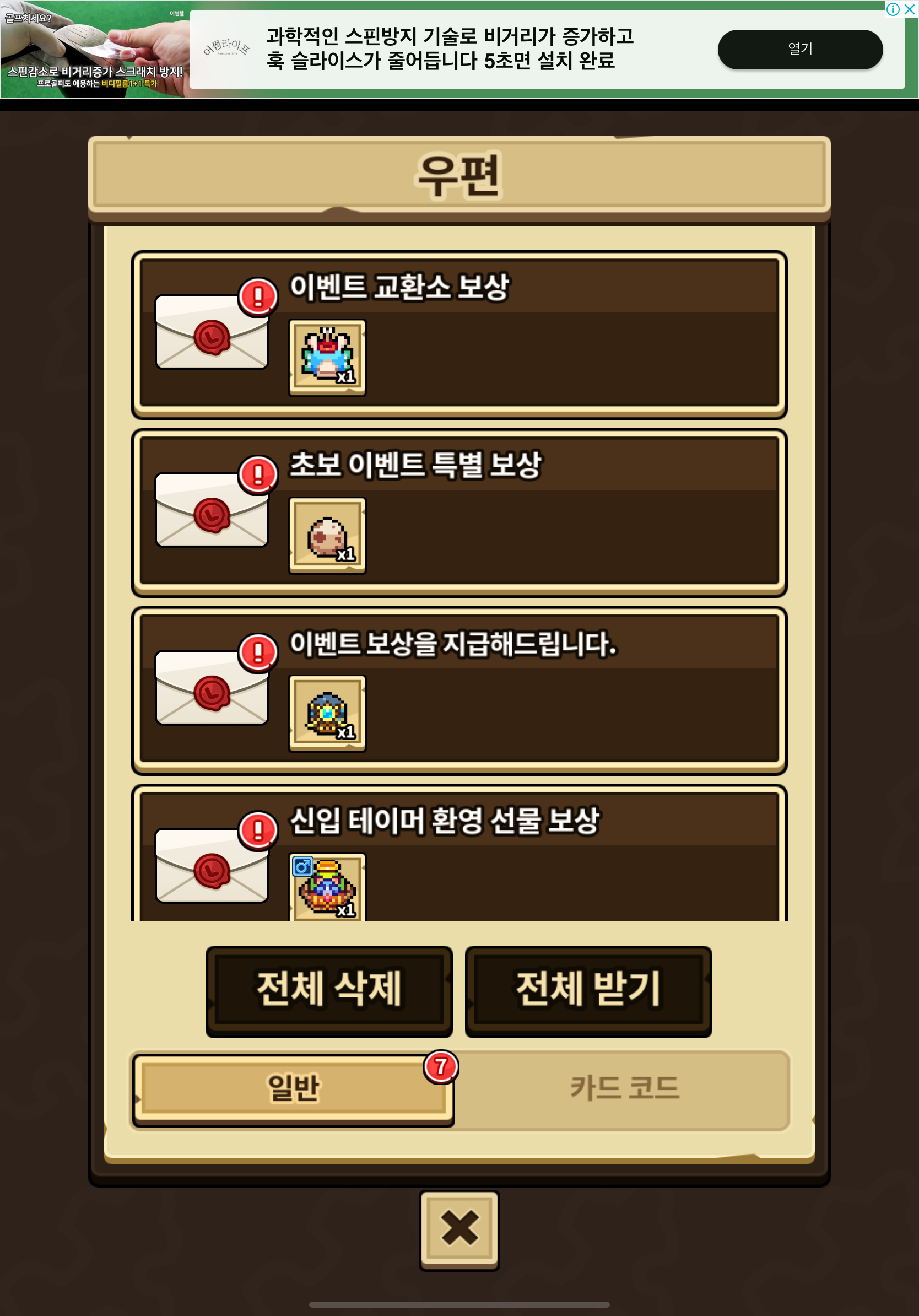The image size is (919, 1316).
Task: Switch to the 일반 tab
Action: [293, 1089]
